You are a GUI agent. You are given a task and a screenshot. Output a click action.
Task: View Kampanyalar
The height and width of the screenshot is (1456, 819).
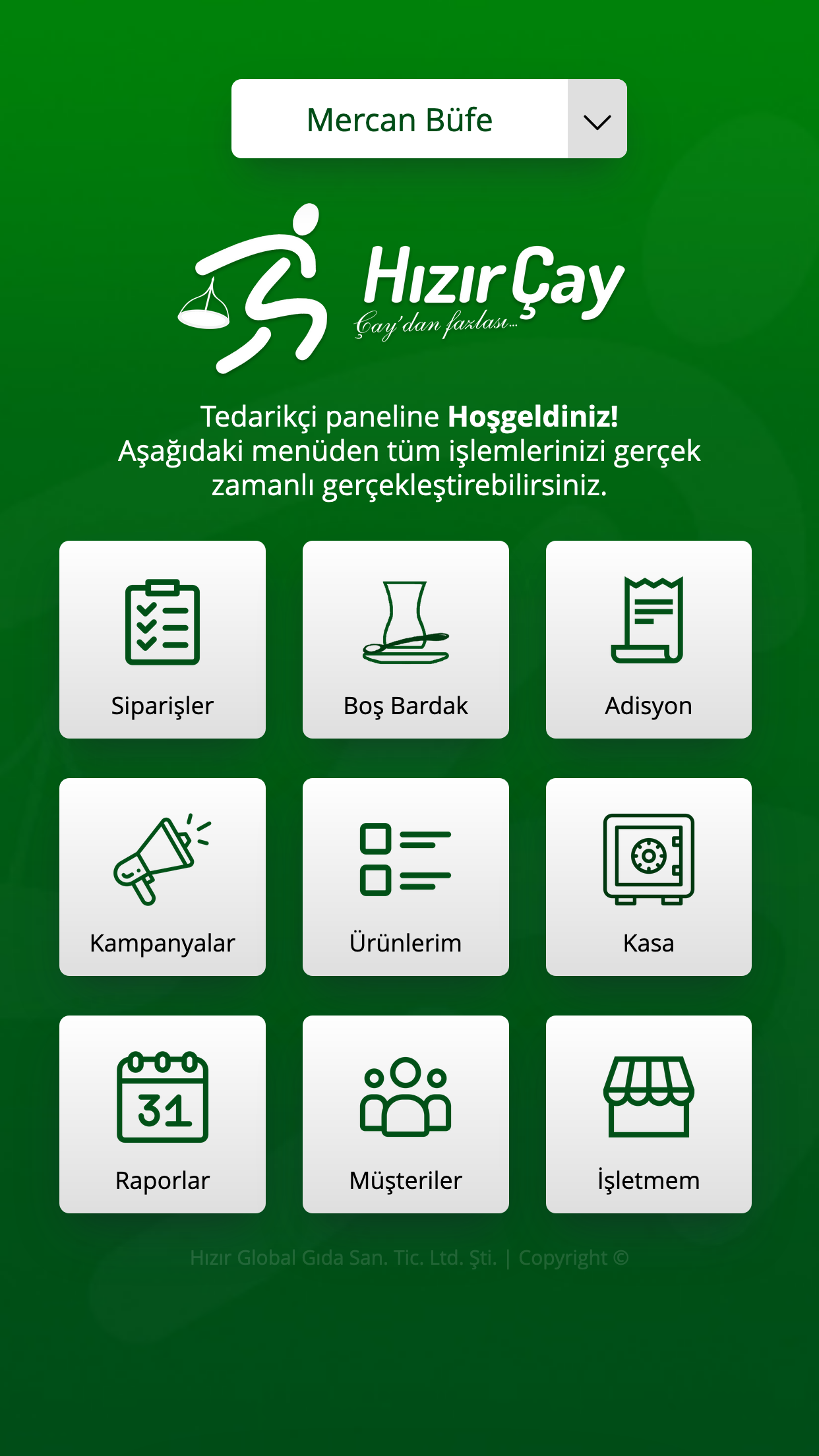click(162, 877)
